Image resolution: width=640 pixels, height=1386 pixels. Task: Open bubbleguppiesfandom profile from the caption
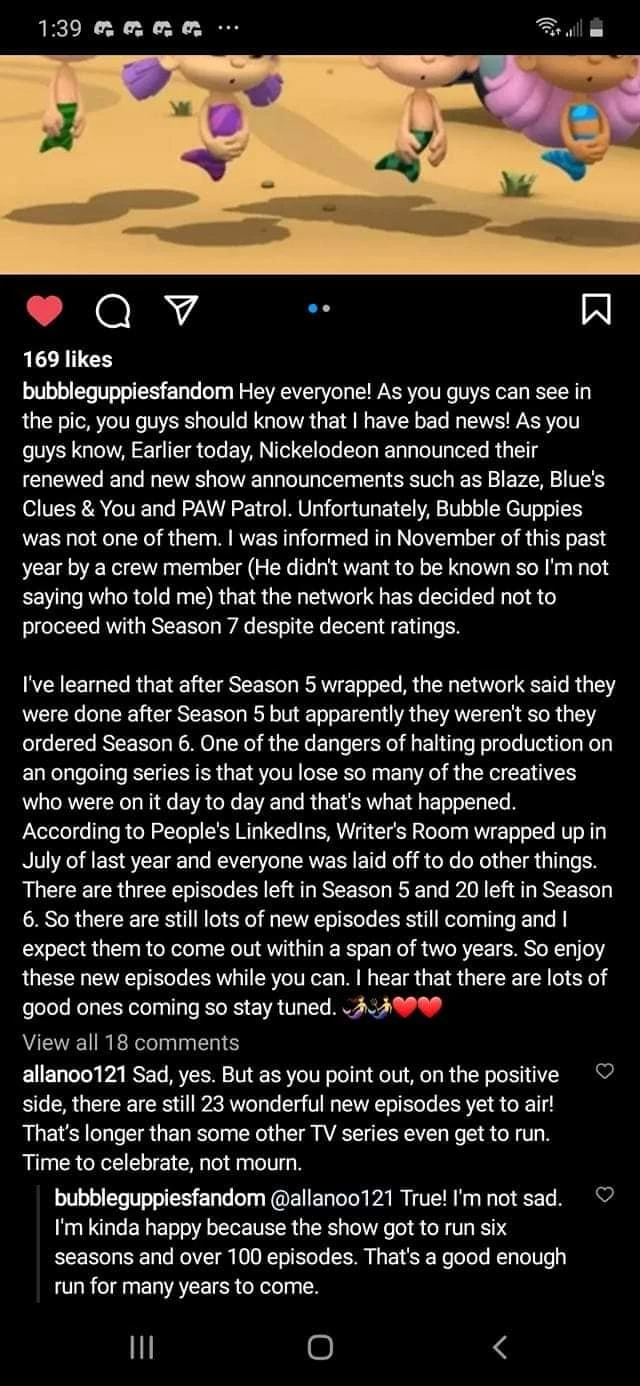[128, 390]
